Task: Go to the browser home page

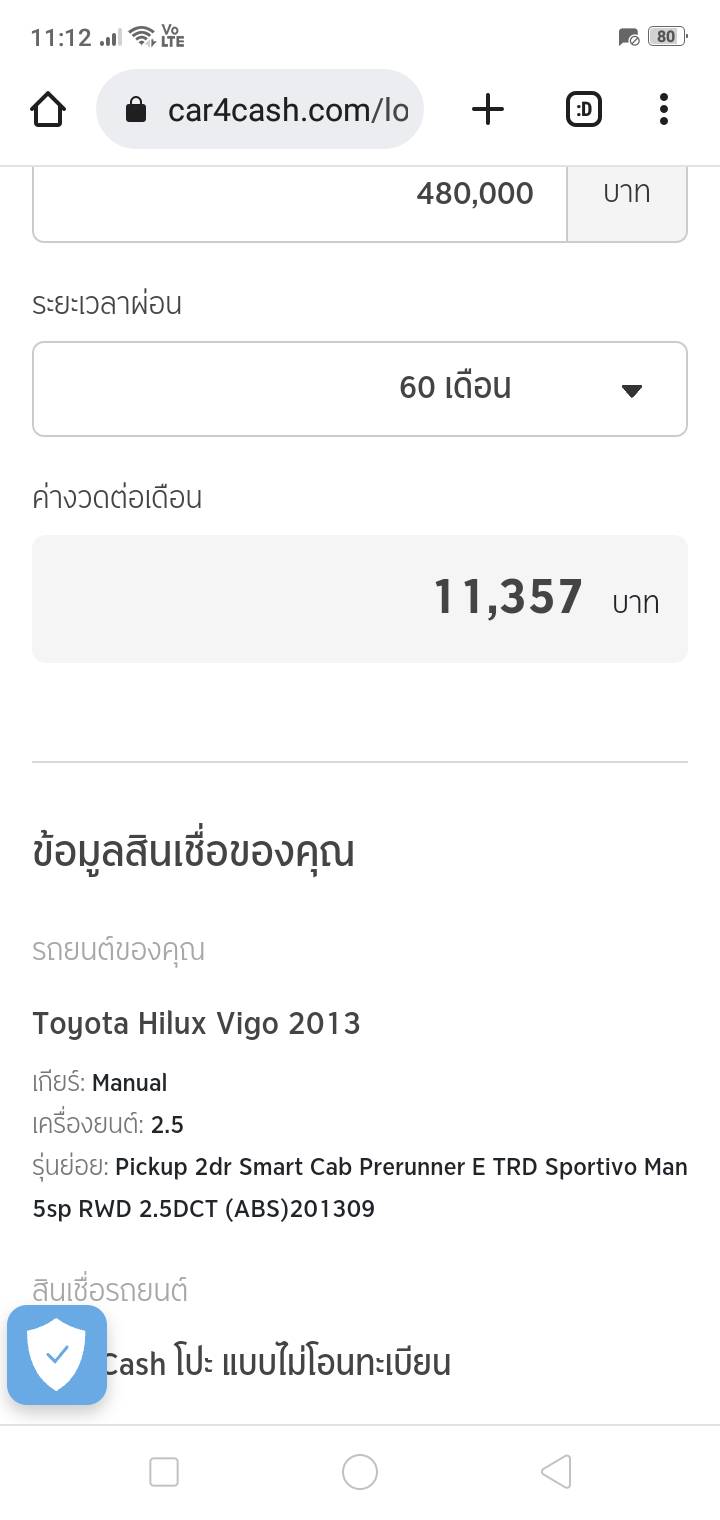Action: click(x=48, y=109)
